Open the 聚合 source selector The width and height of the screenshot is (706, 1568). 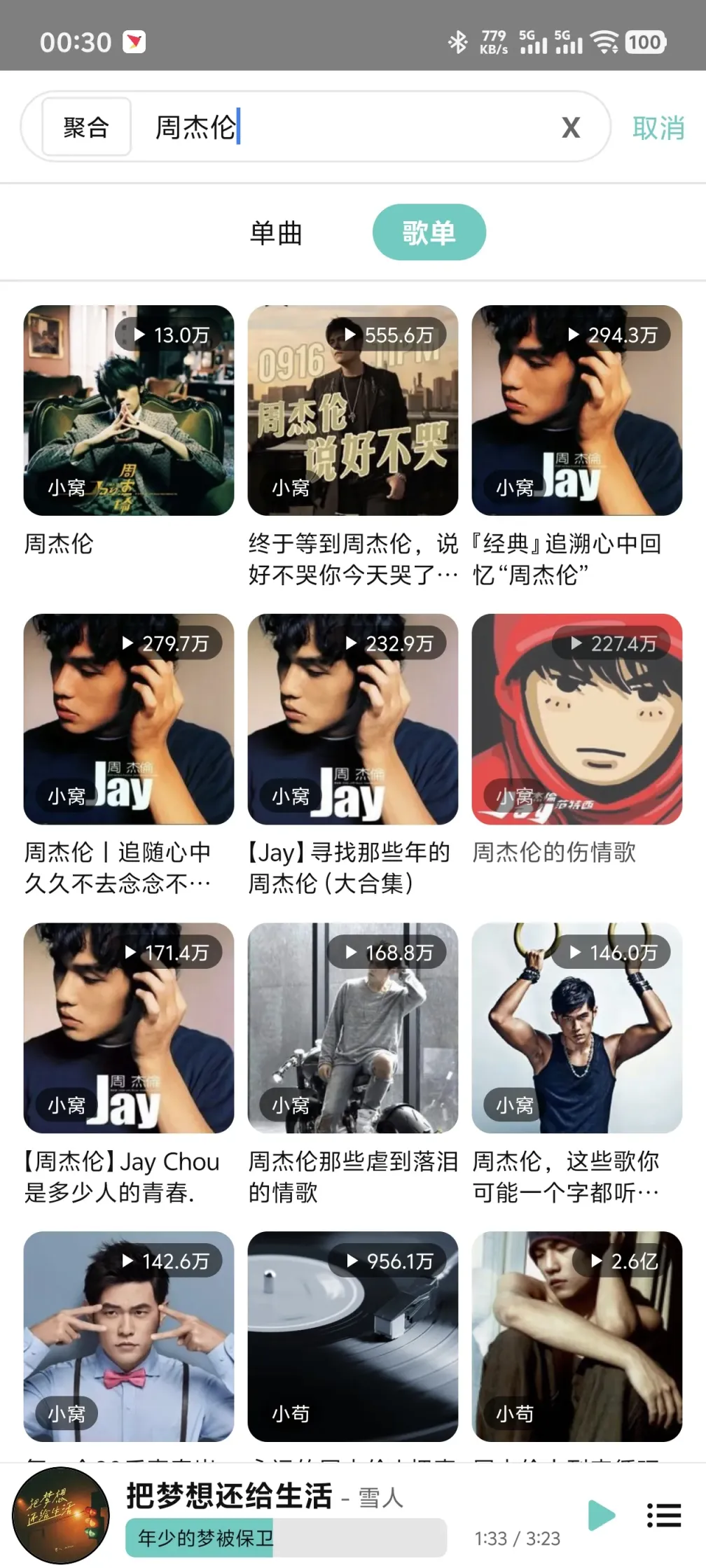pyautogui.click(x=86, y=127)
